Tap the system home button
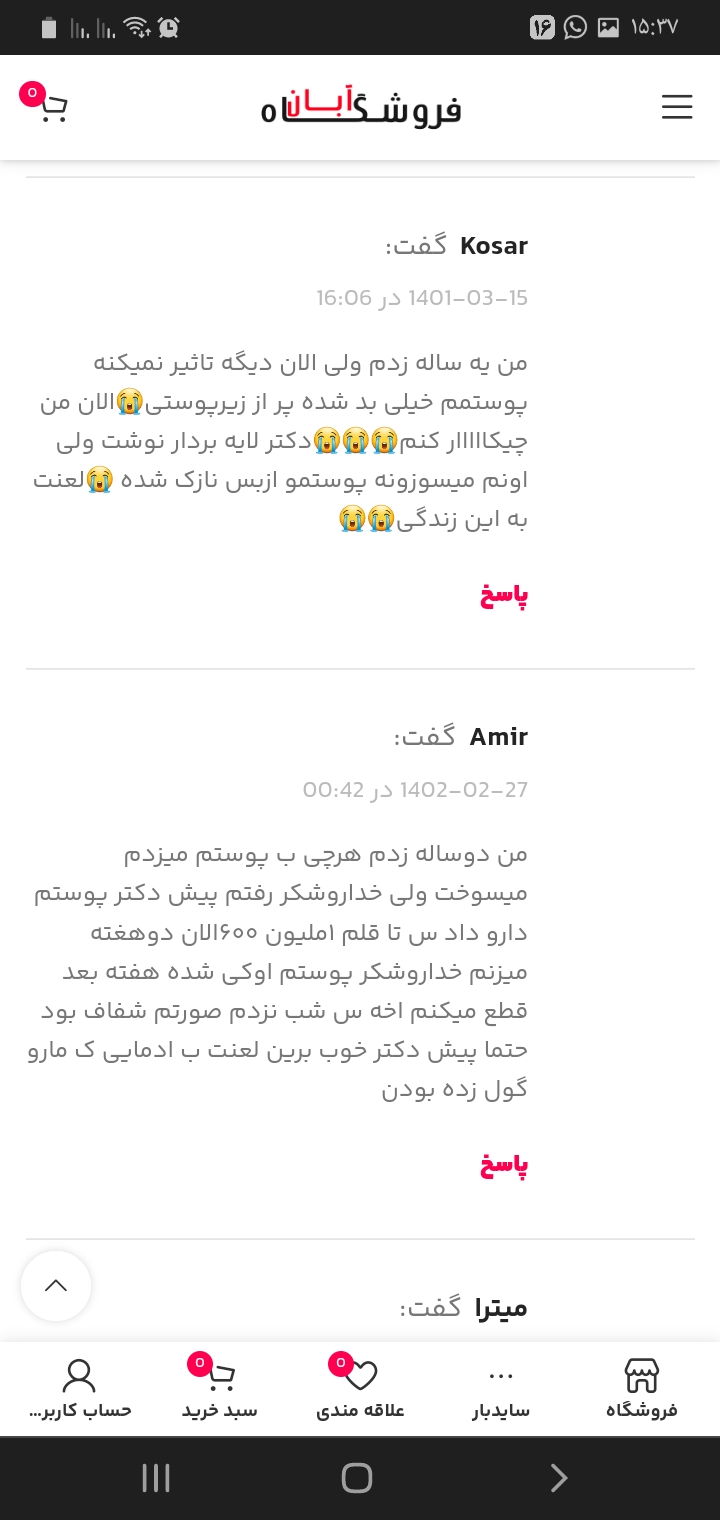This screenshot has width=720, height=1520. click(x=357, y=1478)
